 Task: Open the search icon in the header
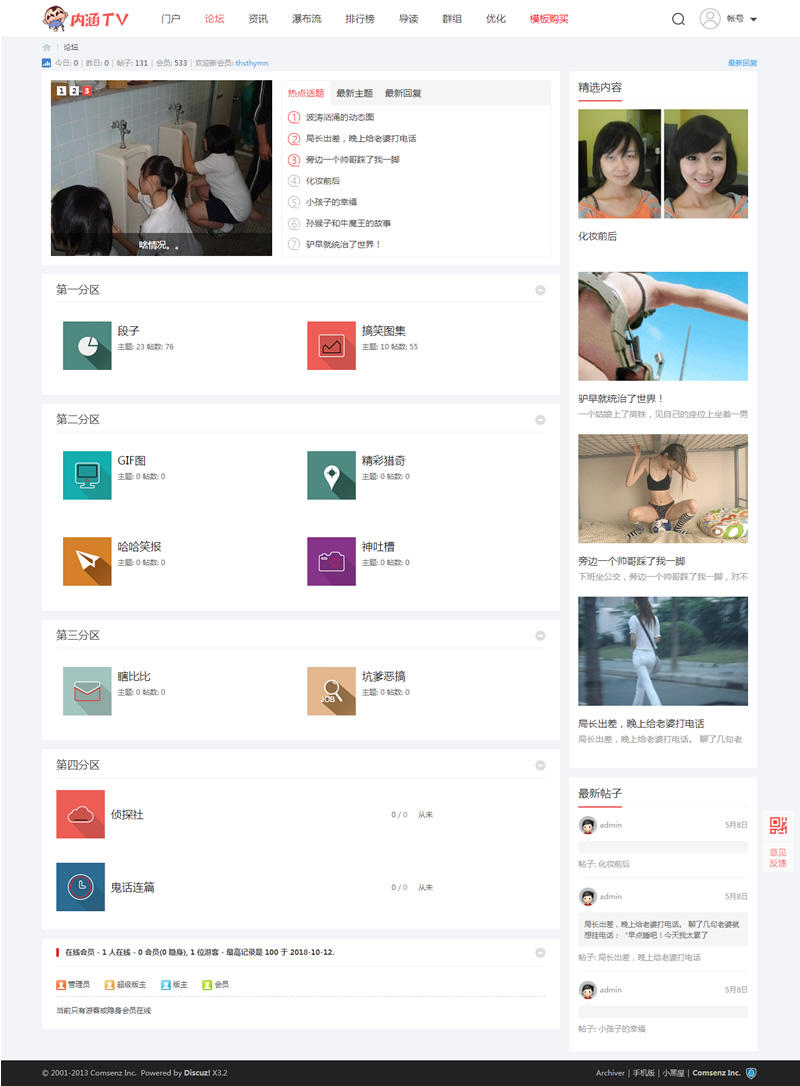(x=678, y=19)
